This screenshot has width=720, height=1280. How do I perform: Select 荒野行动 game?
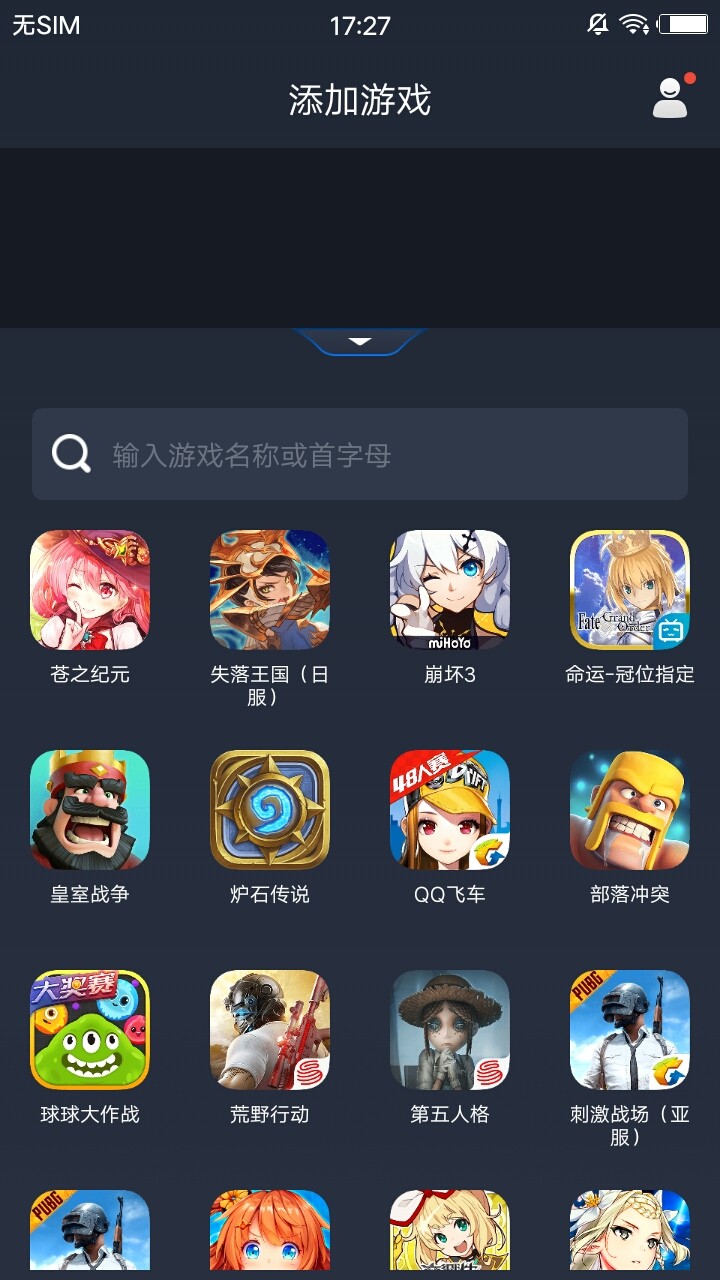[270, 1030]
